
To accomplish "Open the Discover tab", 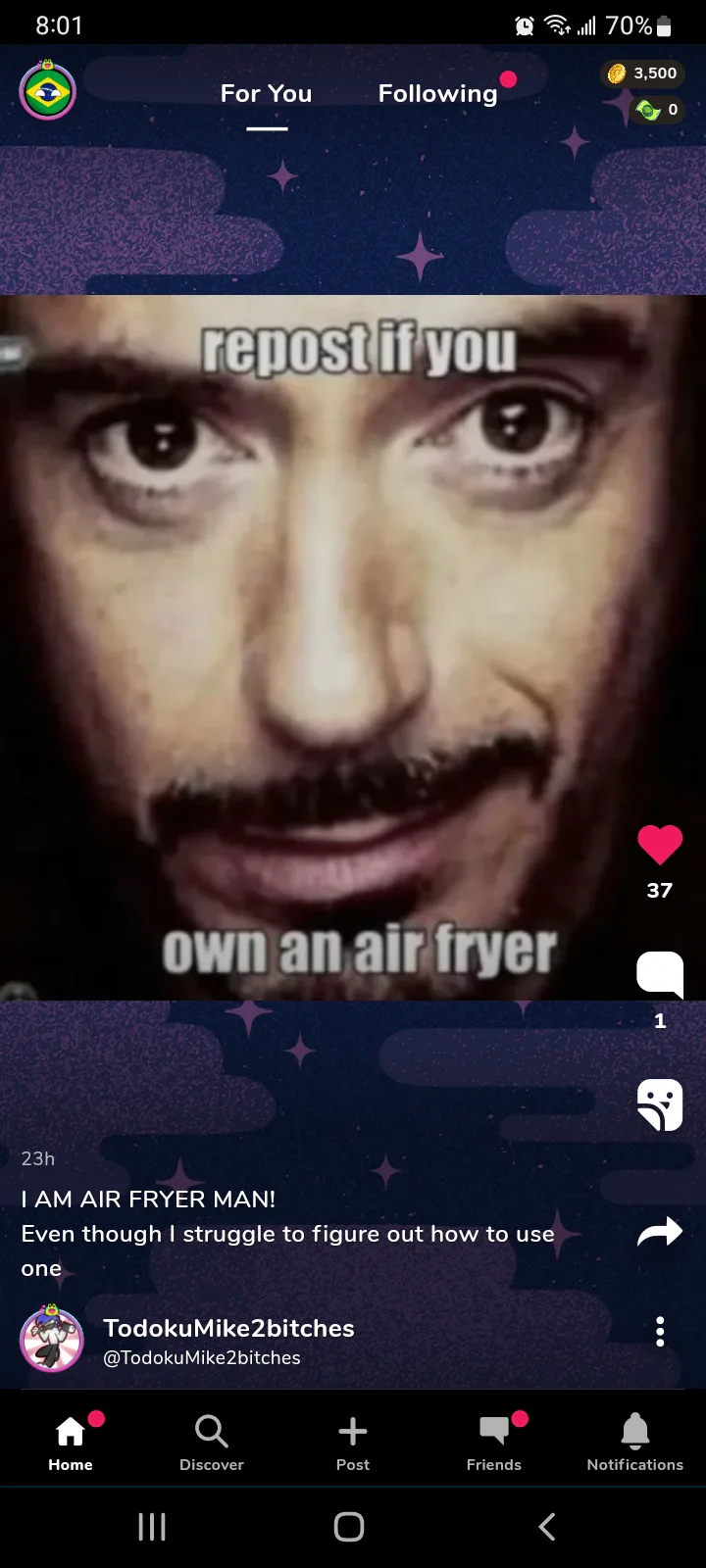I will point(212,1443).
